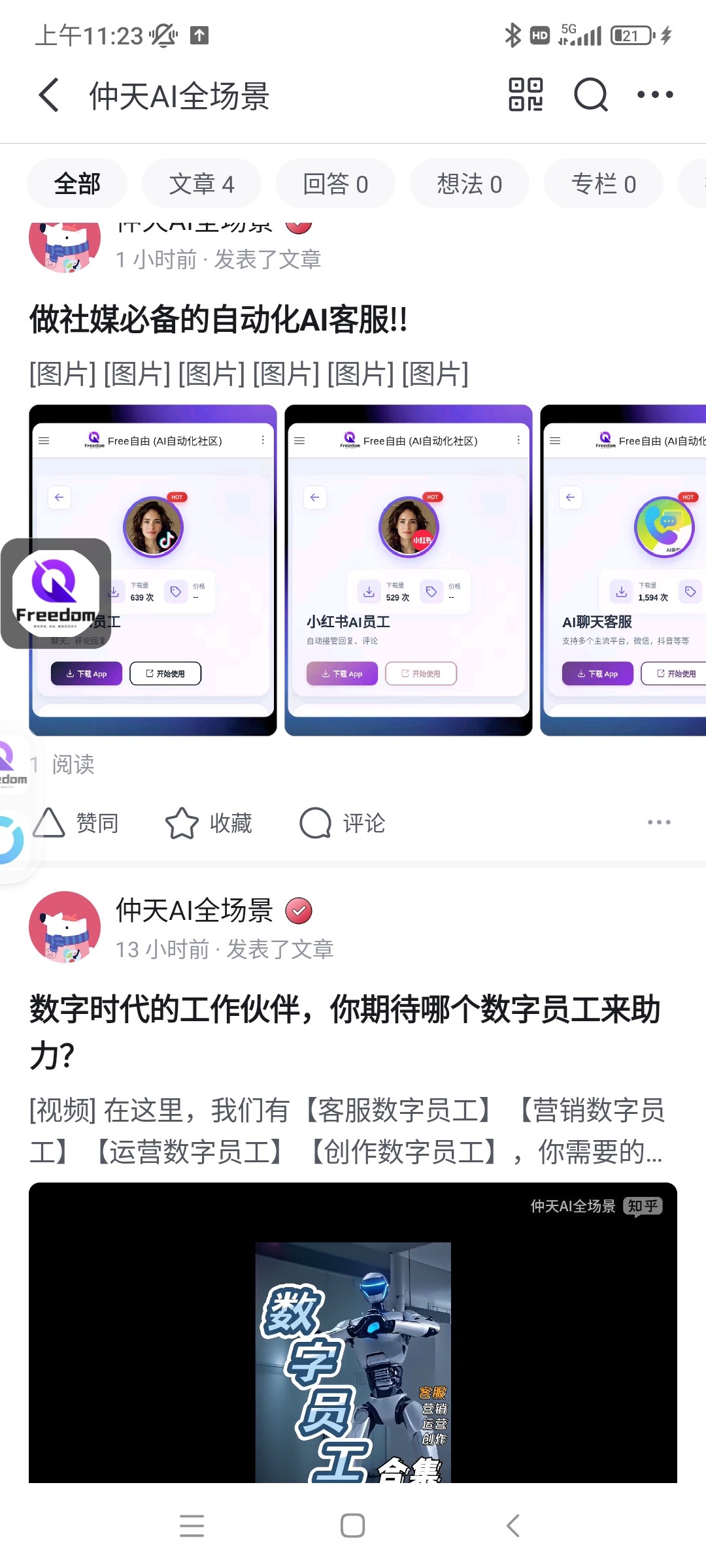Open more options under AI客服 article
The image size is (706, 1568).
pyautogui.click(x=658, y=823)
